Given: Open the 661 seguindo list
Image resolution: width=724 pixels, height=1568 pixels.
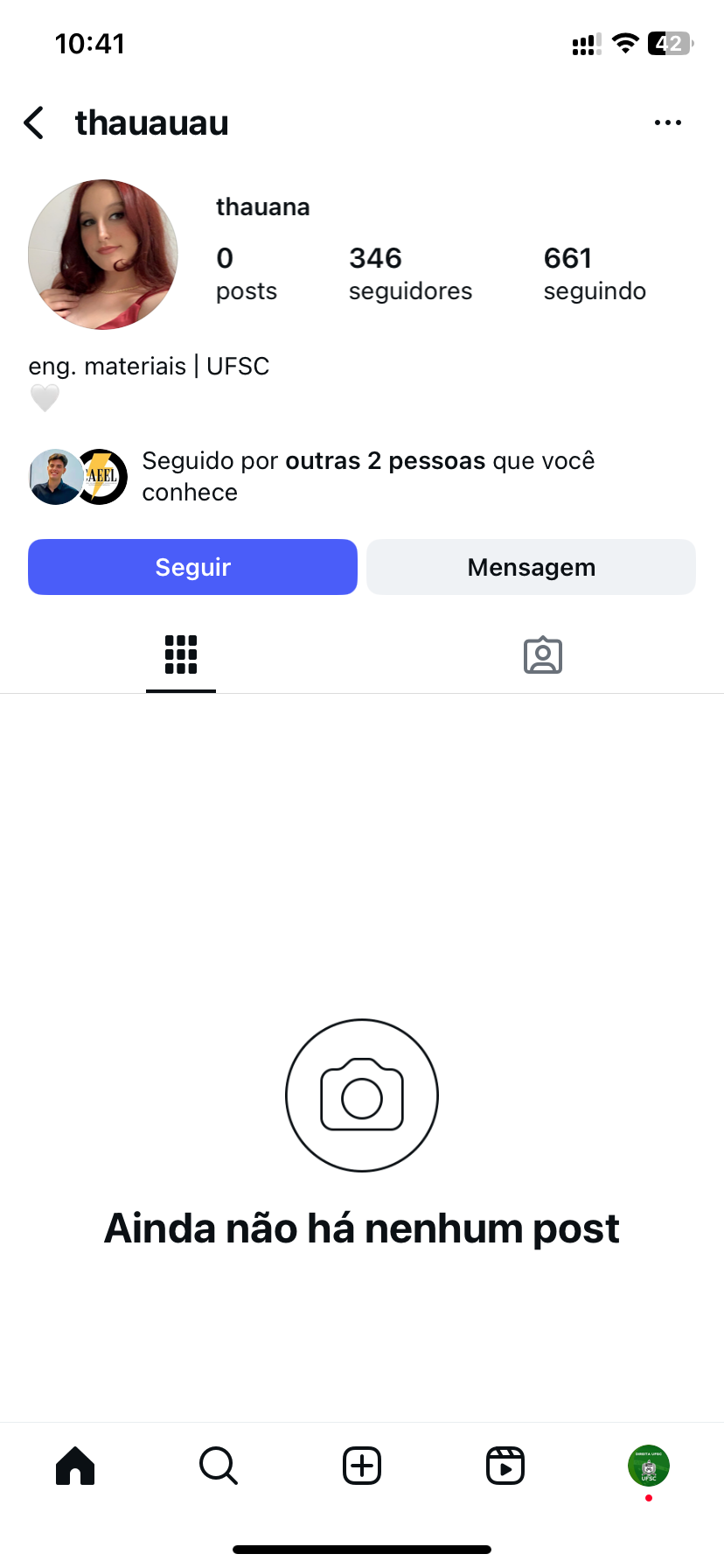Looking at the screenshot, I should pos(595,273).
